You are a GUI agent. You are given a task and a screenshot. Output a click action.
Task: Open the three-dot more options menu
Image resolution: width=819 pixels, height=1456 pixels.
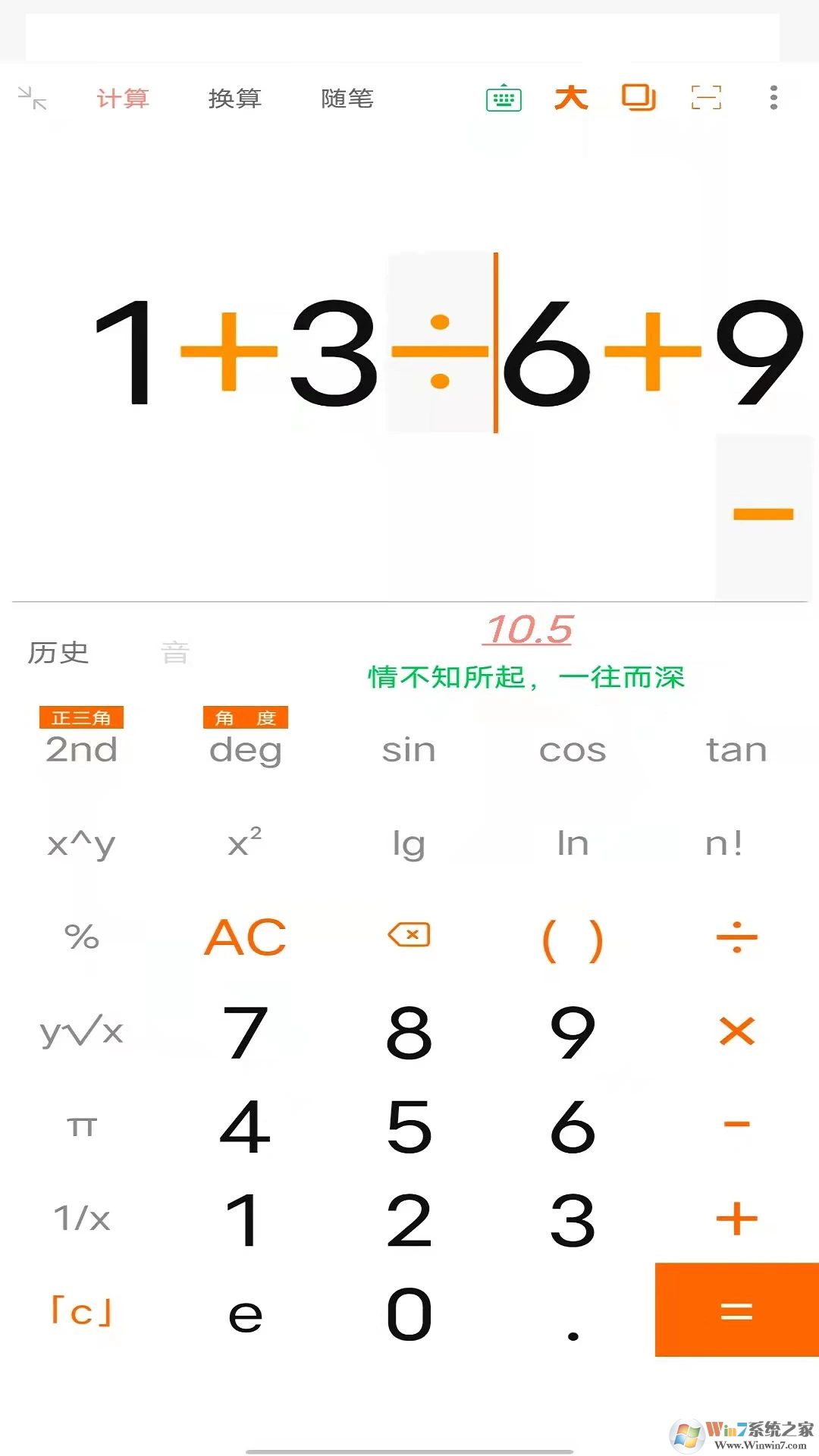coord(774,97)
